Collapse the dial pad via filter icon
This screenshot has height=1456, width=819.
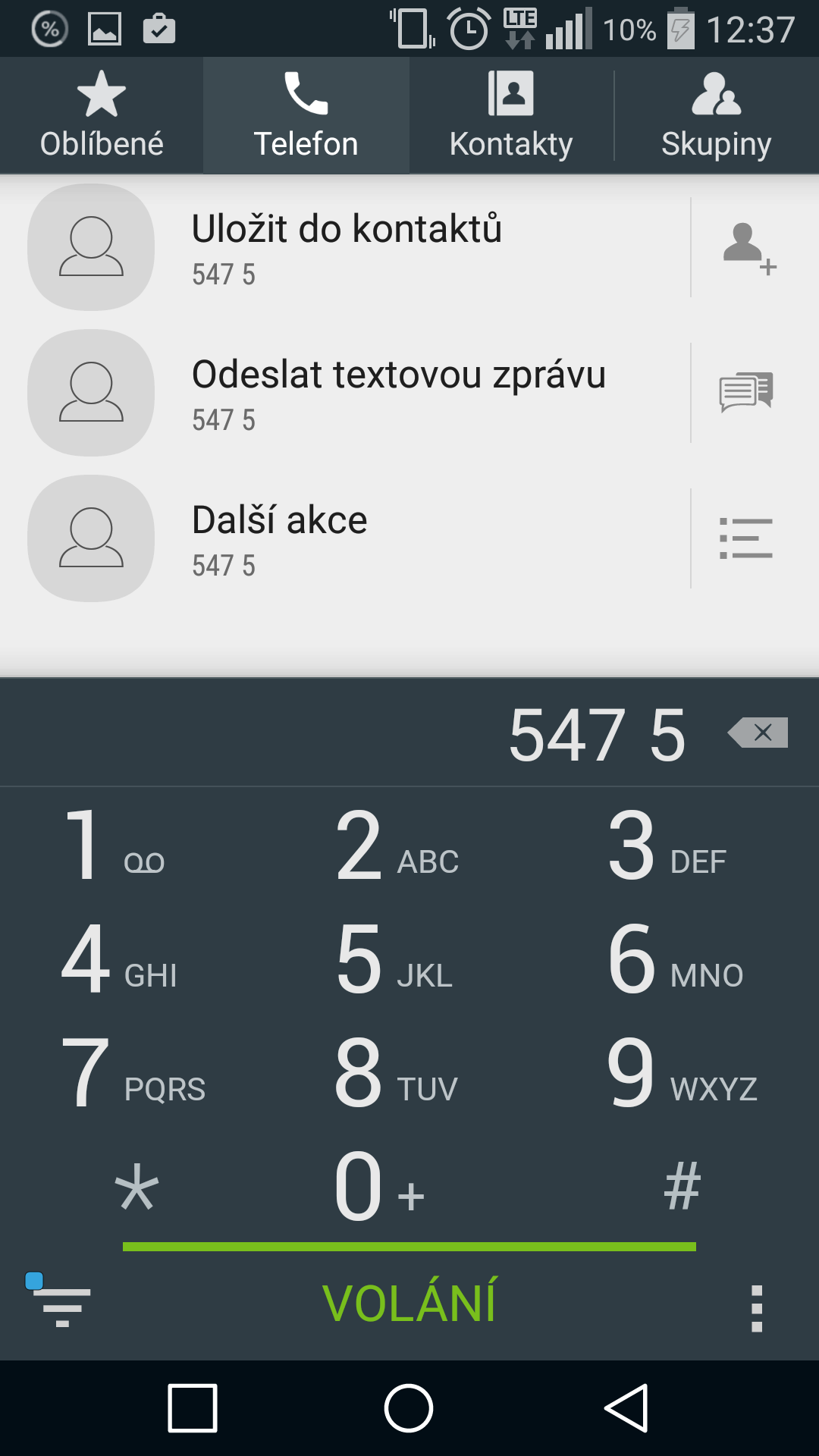[x=59, y=1301]
